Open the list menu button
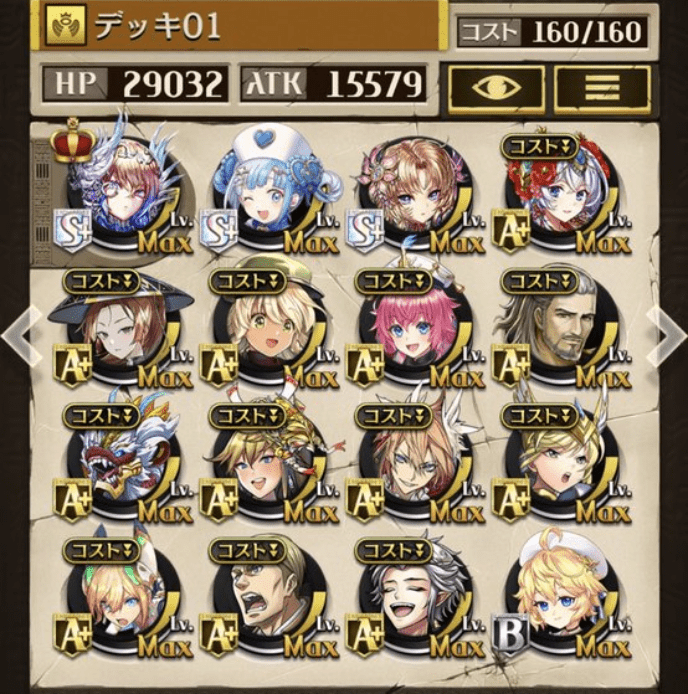688x694 pixels. [602, 88]
